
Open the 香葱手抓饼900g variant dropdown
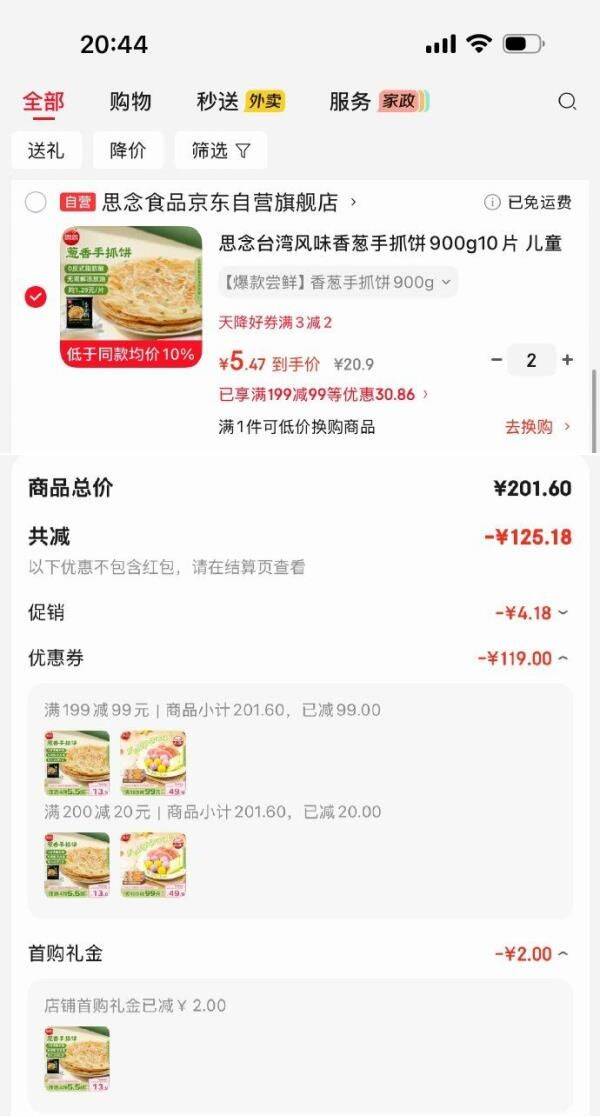[338, 282]
